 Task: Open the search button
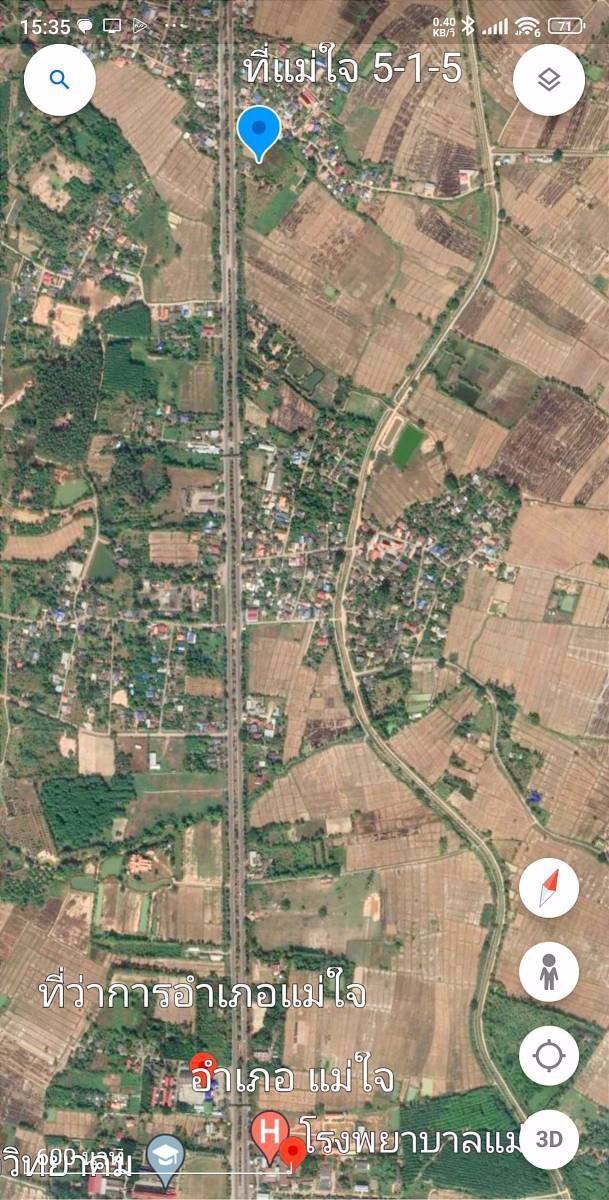[x=60, y=80]
